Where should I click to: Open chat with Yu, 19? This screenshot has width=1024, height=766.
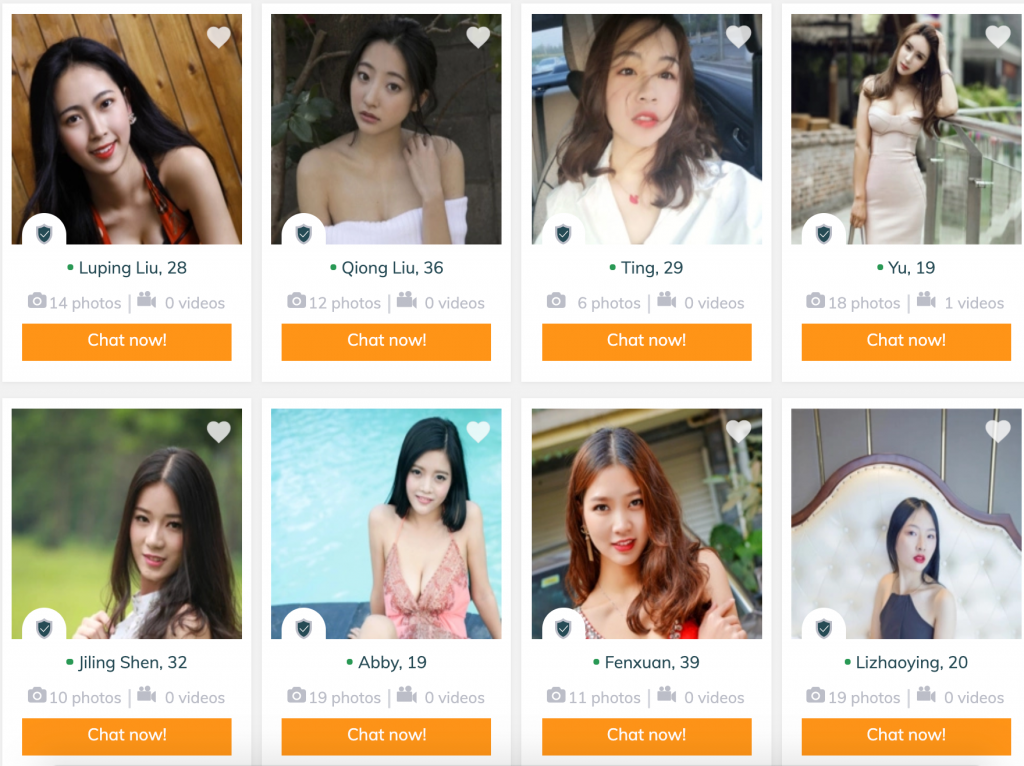click(x=906, y=341)
